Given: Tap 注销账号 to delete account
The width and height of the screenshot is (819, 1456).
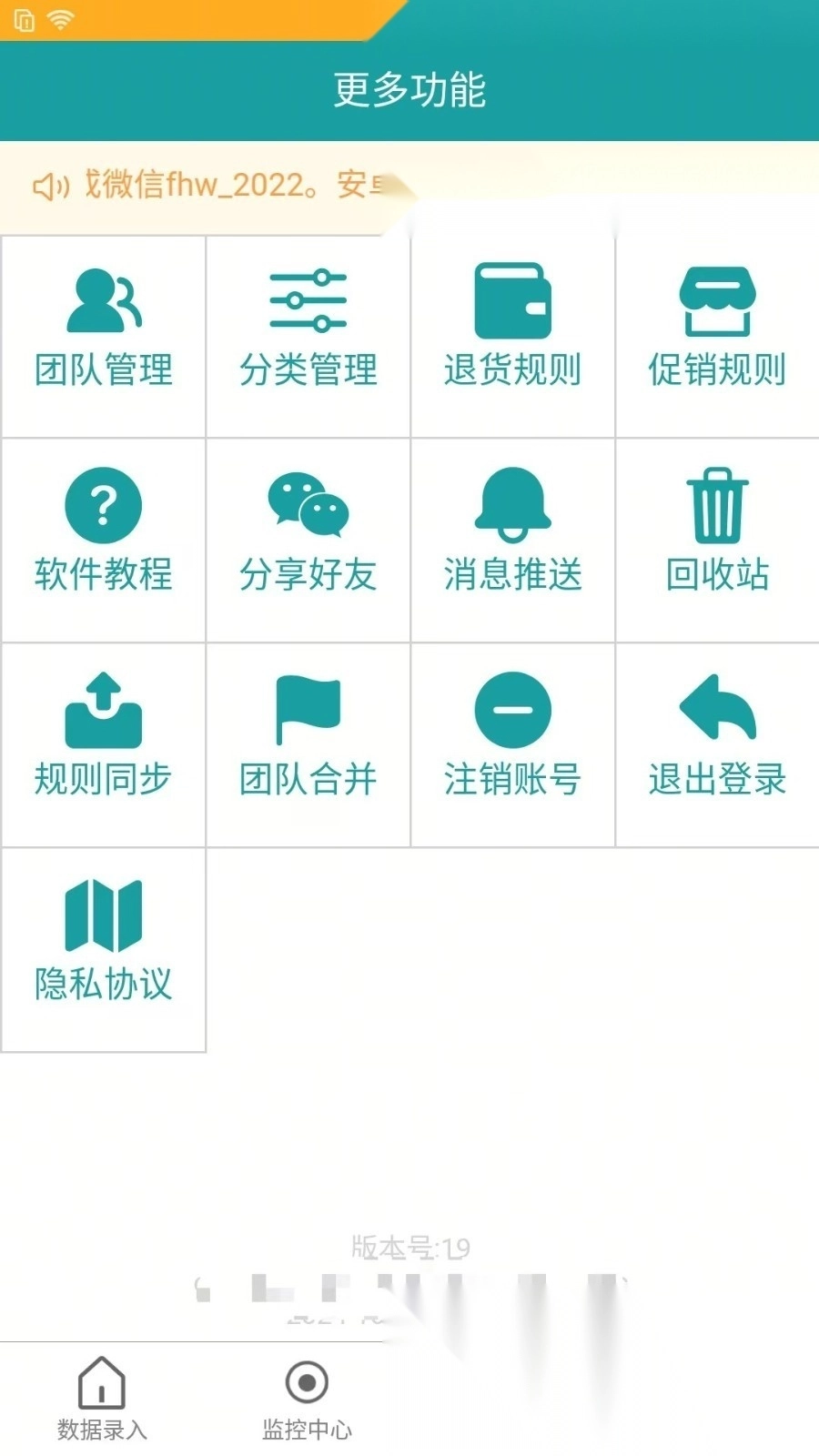Looking at the screenshot, I should pos(512,744).
